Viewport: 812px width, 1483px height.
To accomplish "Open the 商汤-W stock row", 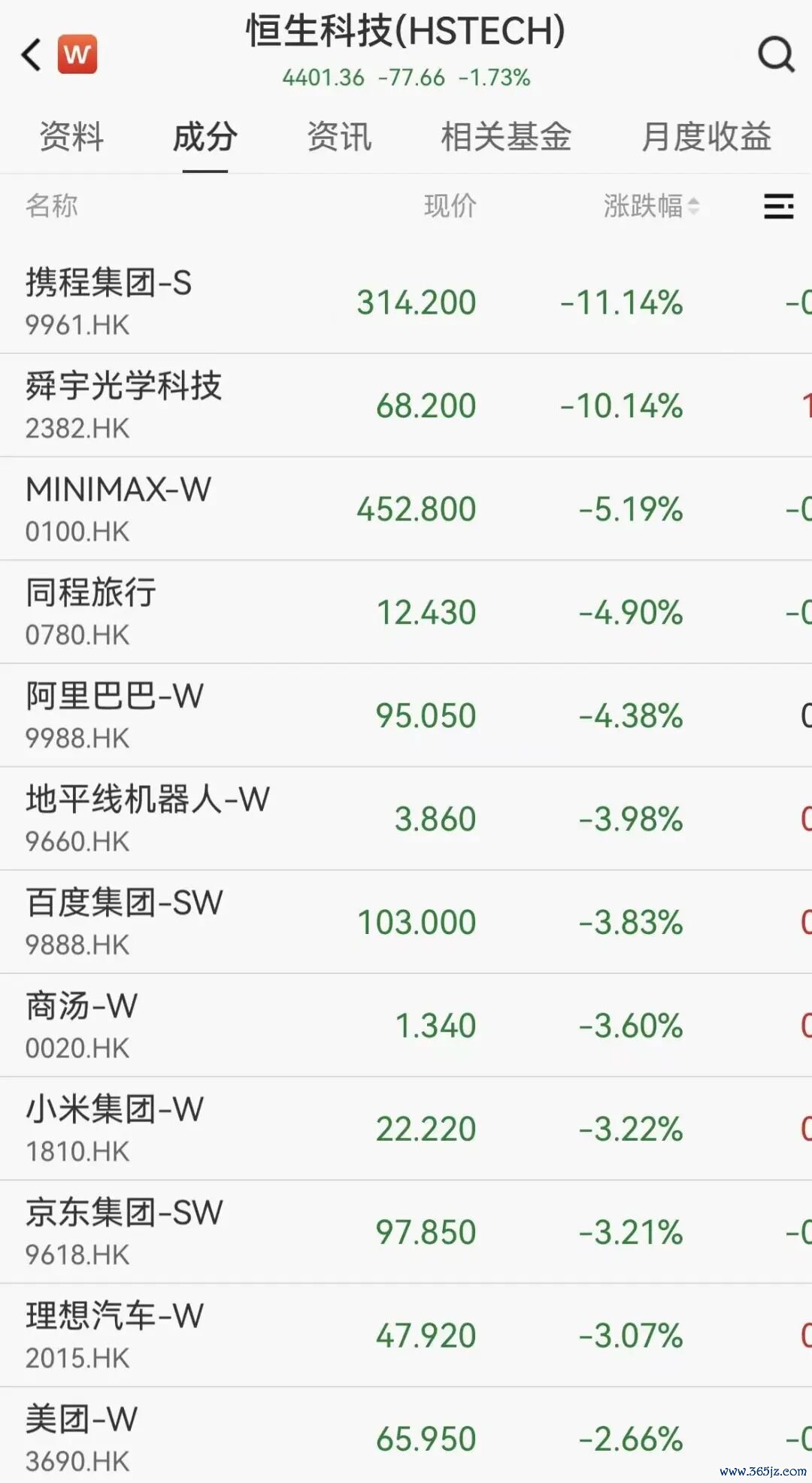I will click(406, 1026).
